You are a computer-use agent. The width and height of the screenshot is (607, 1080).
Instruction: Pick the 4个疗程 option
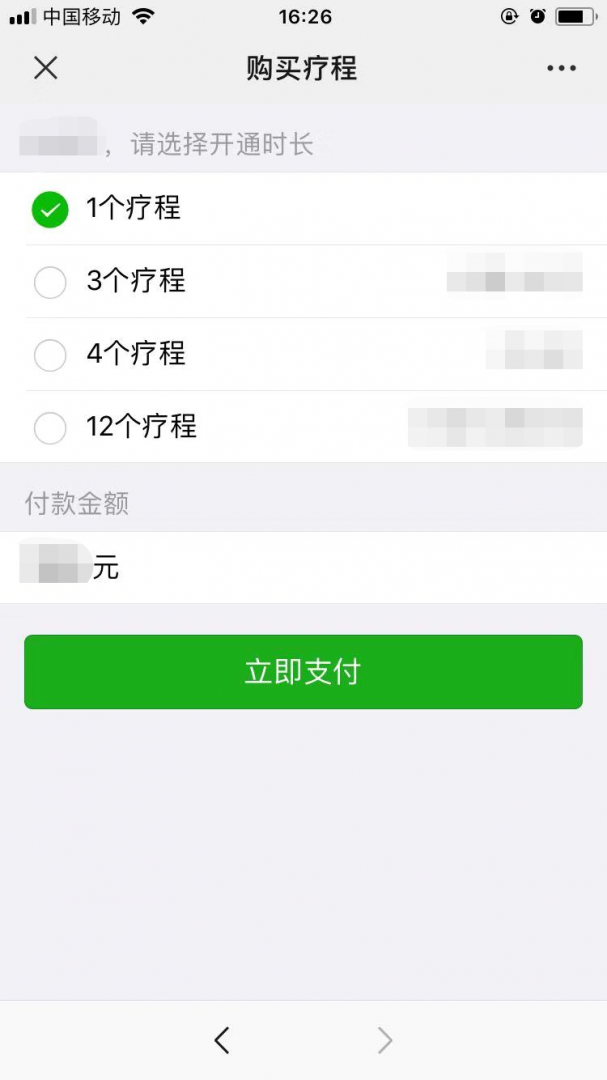click(x=50, y=355)
